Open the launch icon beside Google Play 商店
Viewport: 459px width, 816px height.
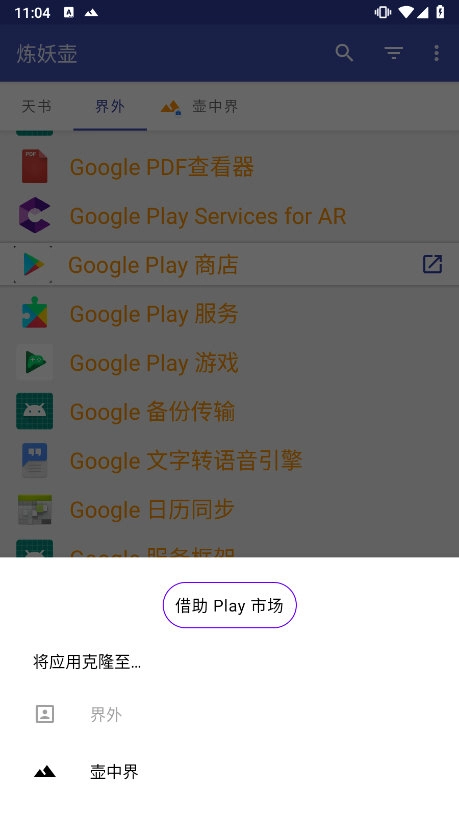pyautogui.click(x=432, y=264)
